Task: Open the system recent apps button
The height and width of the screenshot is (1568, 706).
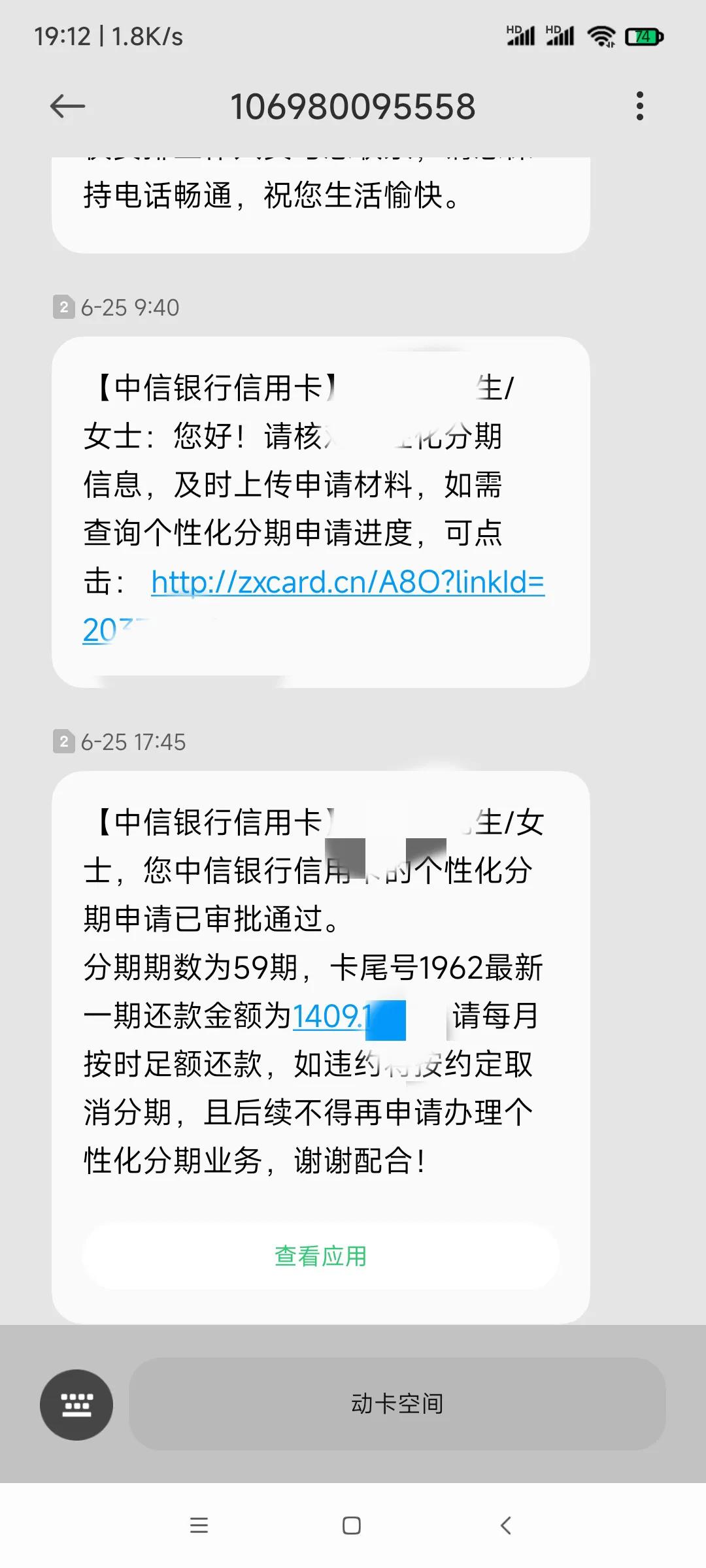Action: coord(199,1526)
